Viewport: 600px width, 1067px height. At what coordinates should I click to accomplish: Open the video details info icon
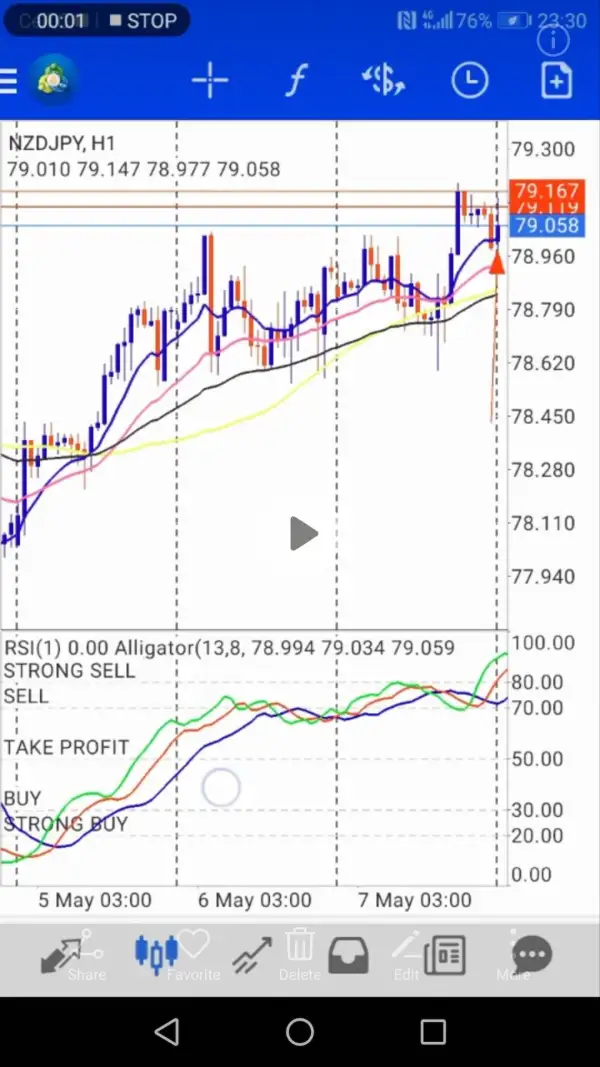click(x=553, y=40)
